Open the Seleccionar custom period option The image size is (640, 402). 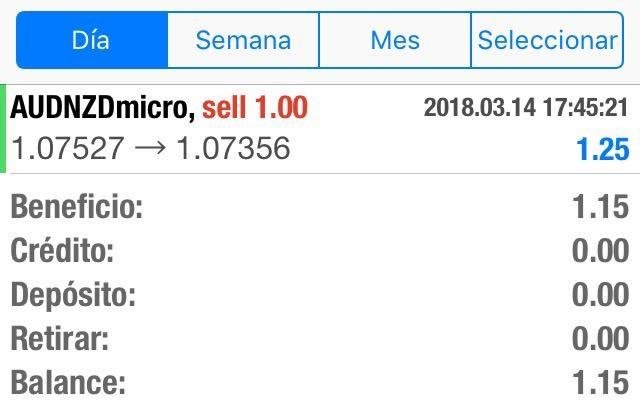pyautogui.click(x=547, y=40)
